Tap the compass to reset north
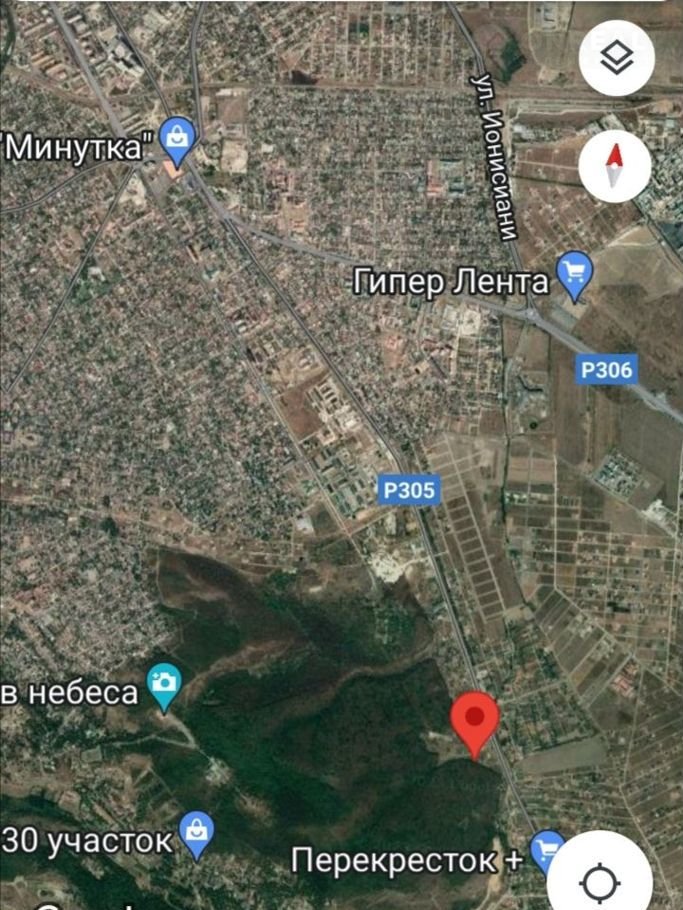 pos(615,165)
